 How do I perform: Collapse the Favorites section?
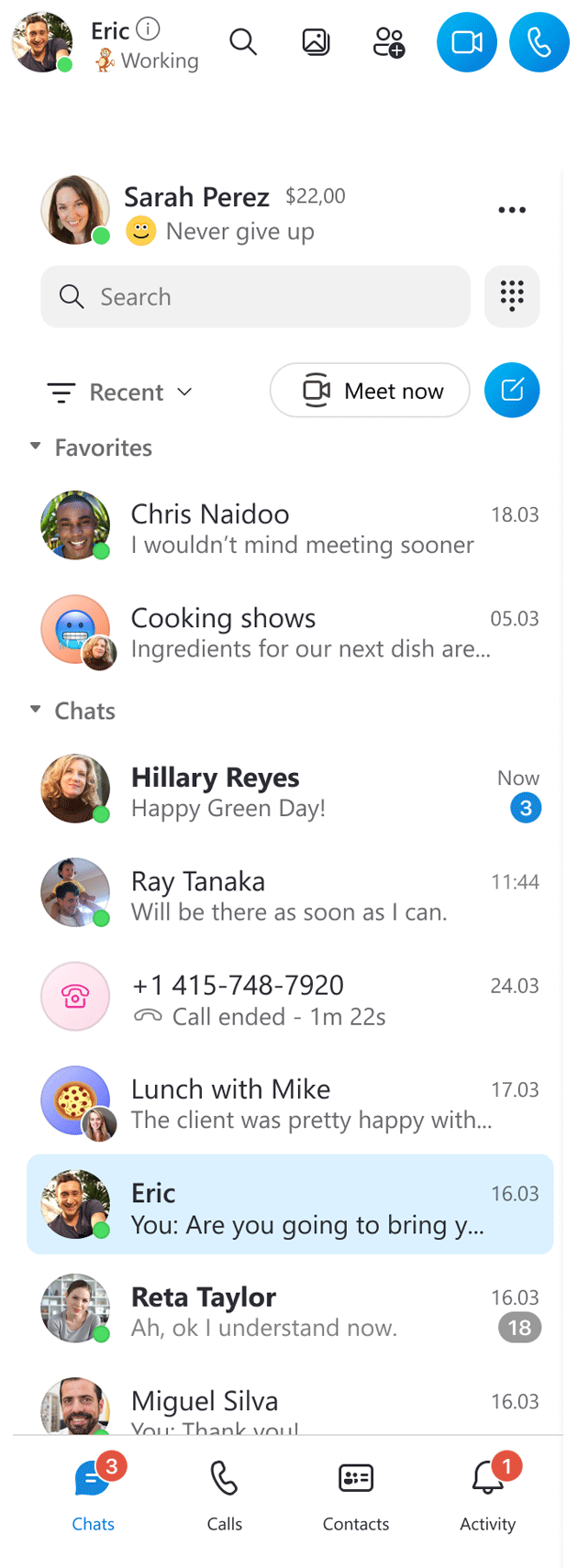(36, 447)
